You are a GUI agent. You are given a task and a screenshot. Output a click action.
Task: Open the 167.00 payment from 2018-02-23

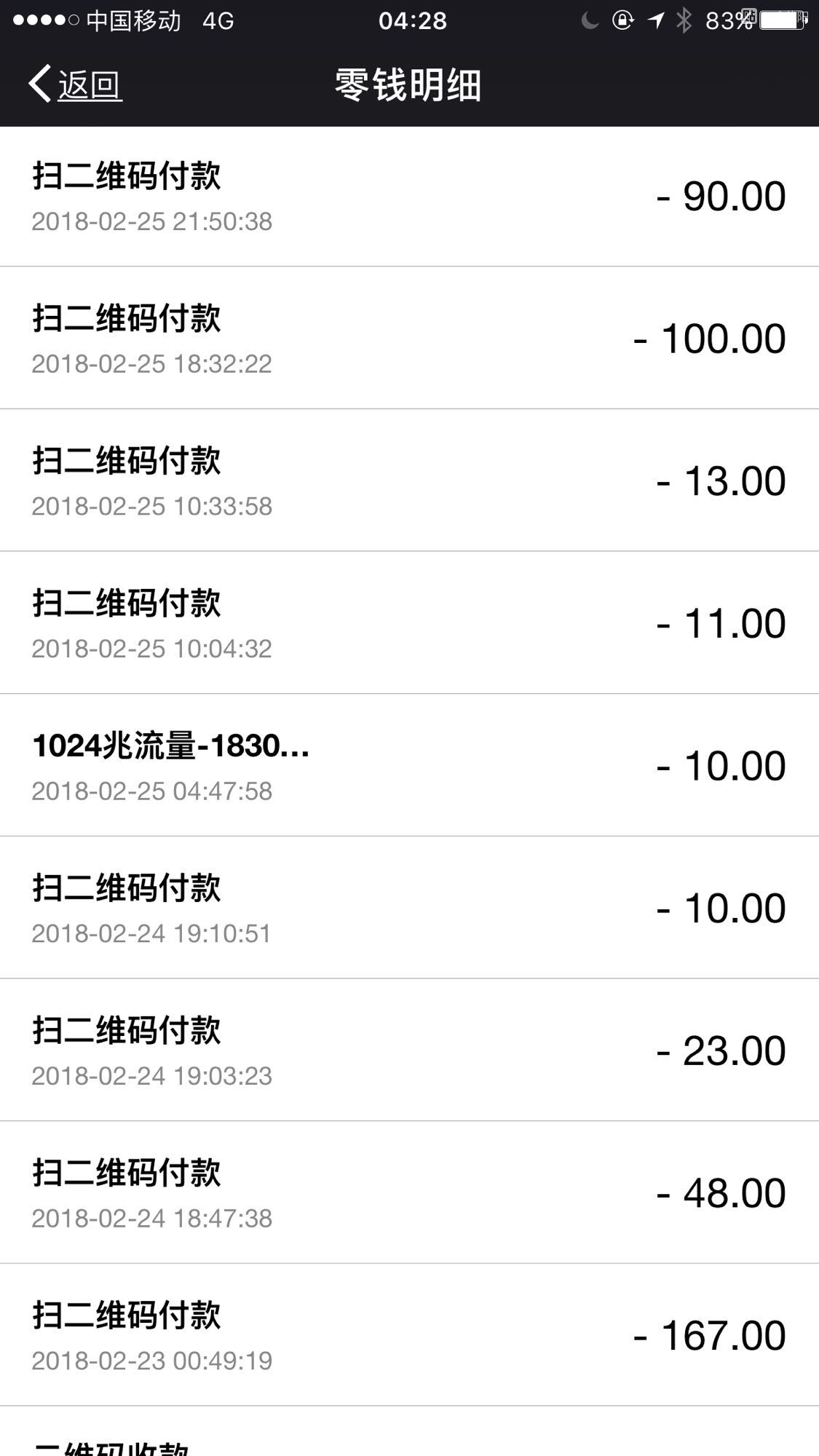[x=409, y=1335]
